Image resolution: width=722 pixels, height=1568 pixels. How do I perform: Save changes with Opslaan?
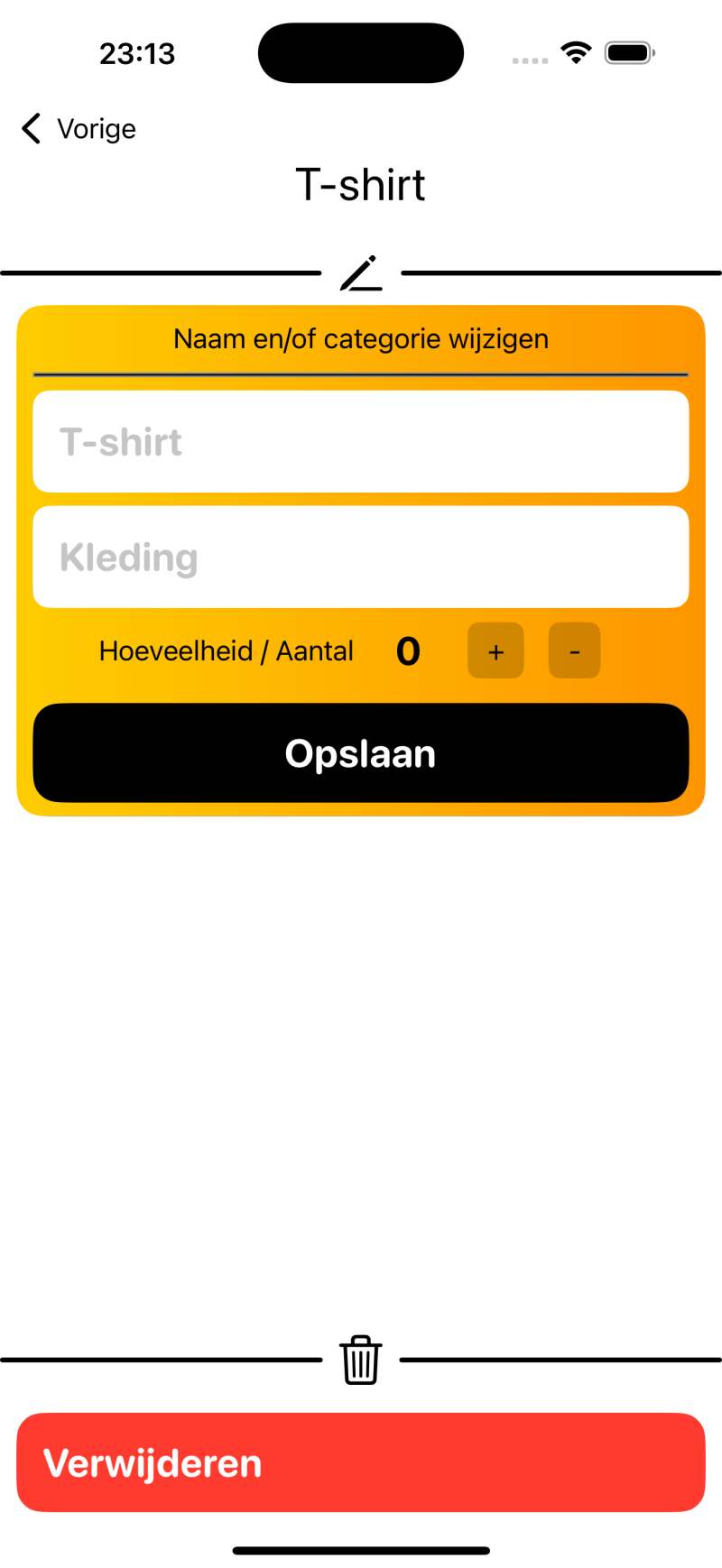[361, 753]
